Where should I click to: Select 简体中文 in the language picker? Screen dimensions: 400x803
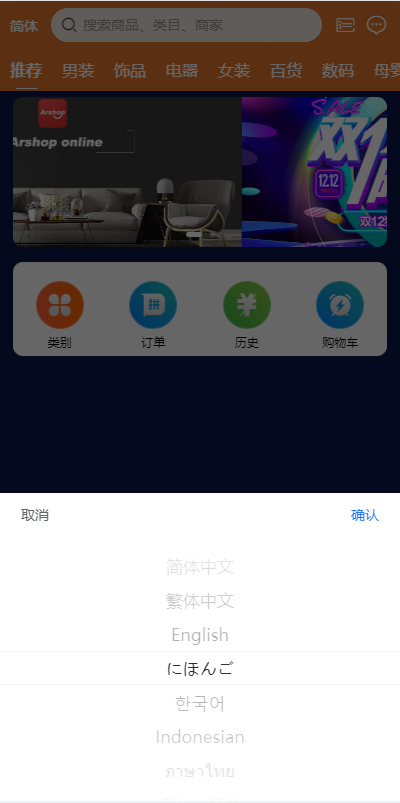click(200, 566)
